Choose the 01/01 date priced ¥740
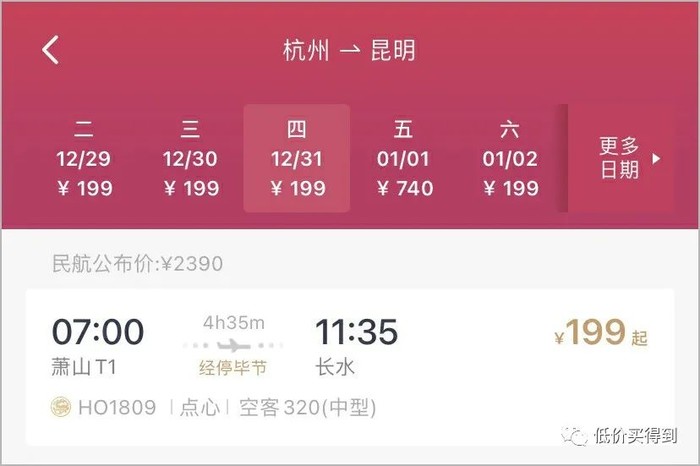 pos(404,158)
